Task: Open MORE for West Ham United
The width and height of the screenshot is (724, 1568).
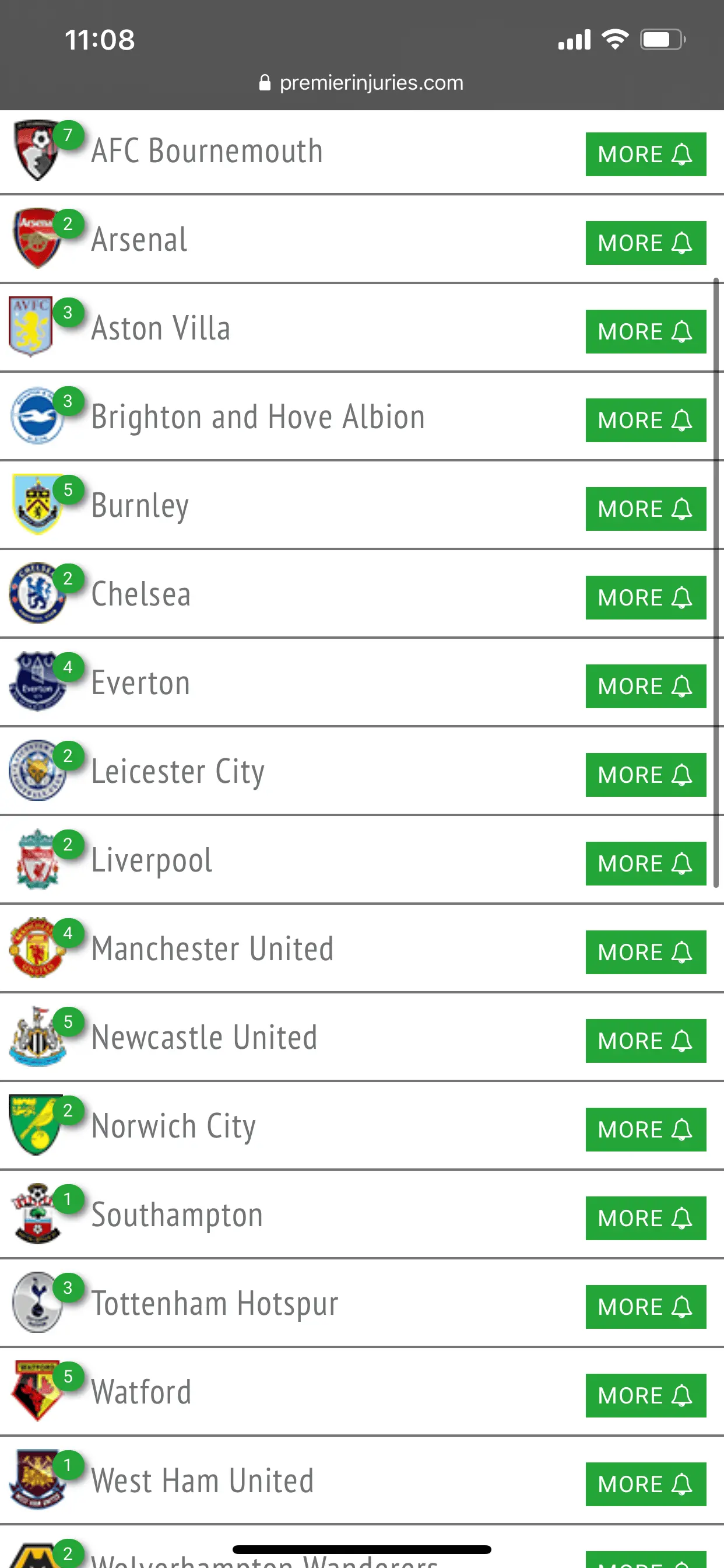Action: (645, 1484)
